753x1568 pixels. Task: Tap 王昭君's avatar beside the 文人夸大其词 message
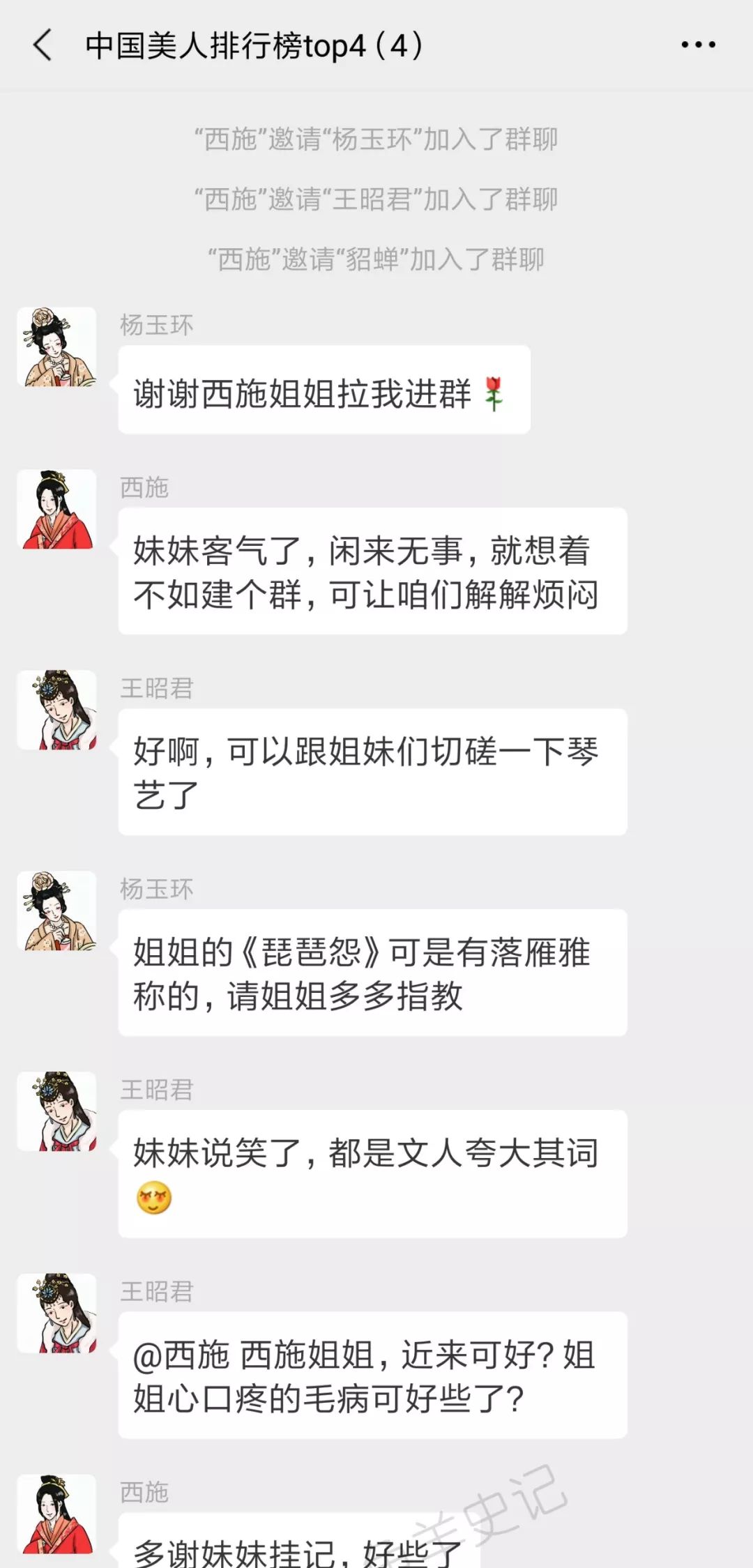(56, 1111)
